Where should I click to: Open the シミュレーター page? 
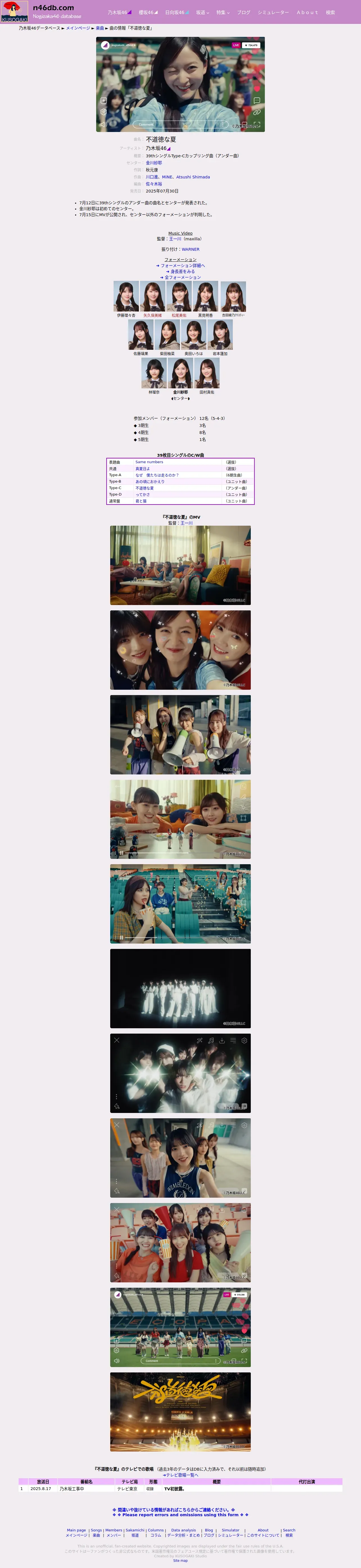coord(273,12)
